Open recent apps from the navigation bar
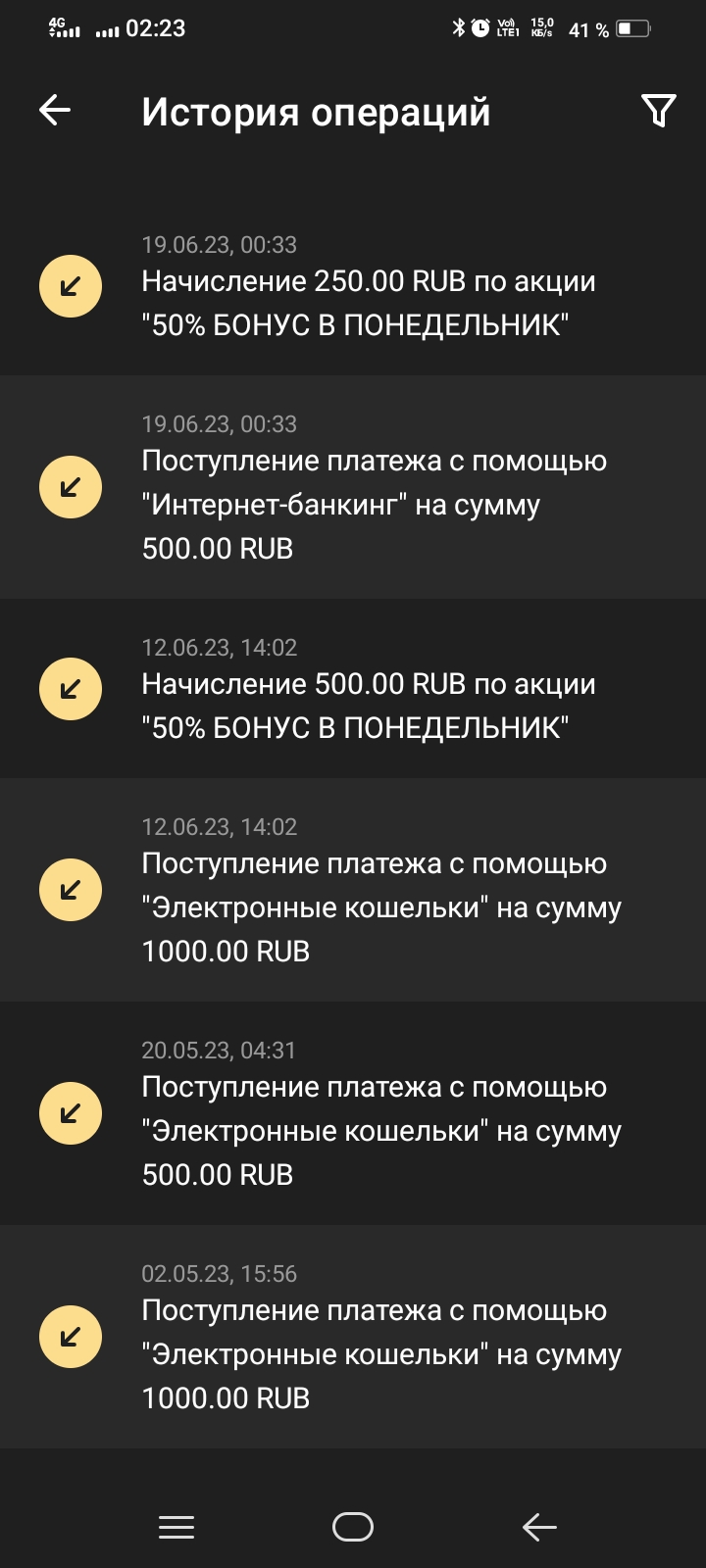Screen dimensions: 706x1568 click(x=176, y=1526)
